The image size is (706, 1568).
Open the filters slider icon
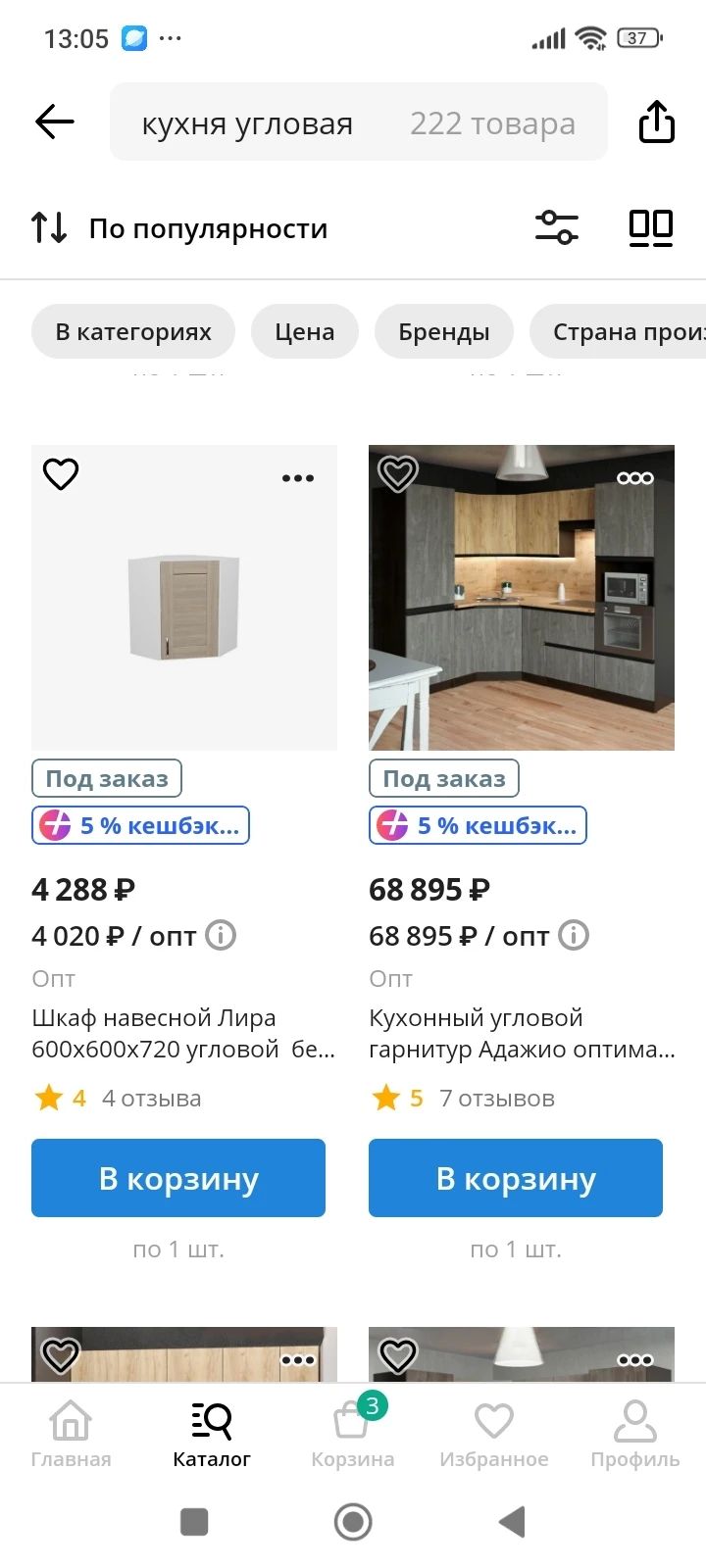click(x=556, y=227)
